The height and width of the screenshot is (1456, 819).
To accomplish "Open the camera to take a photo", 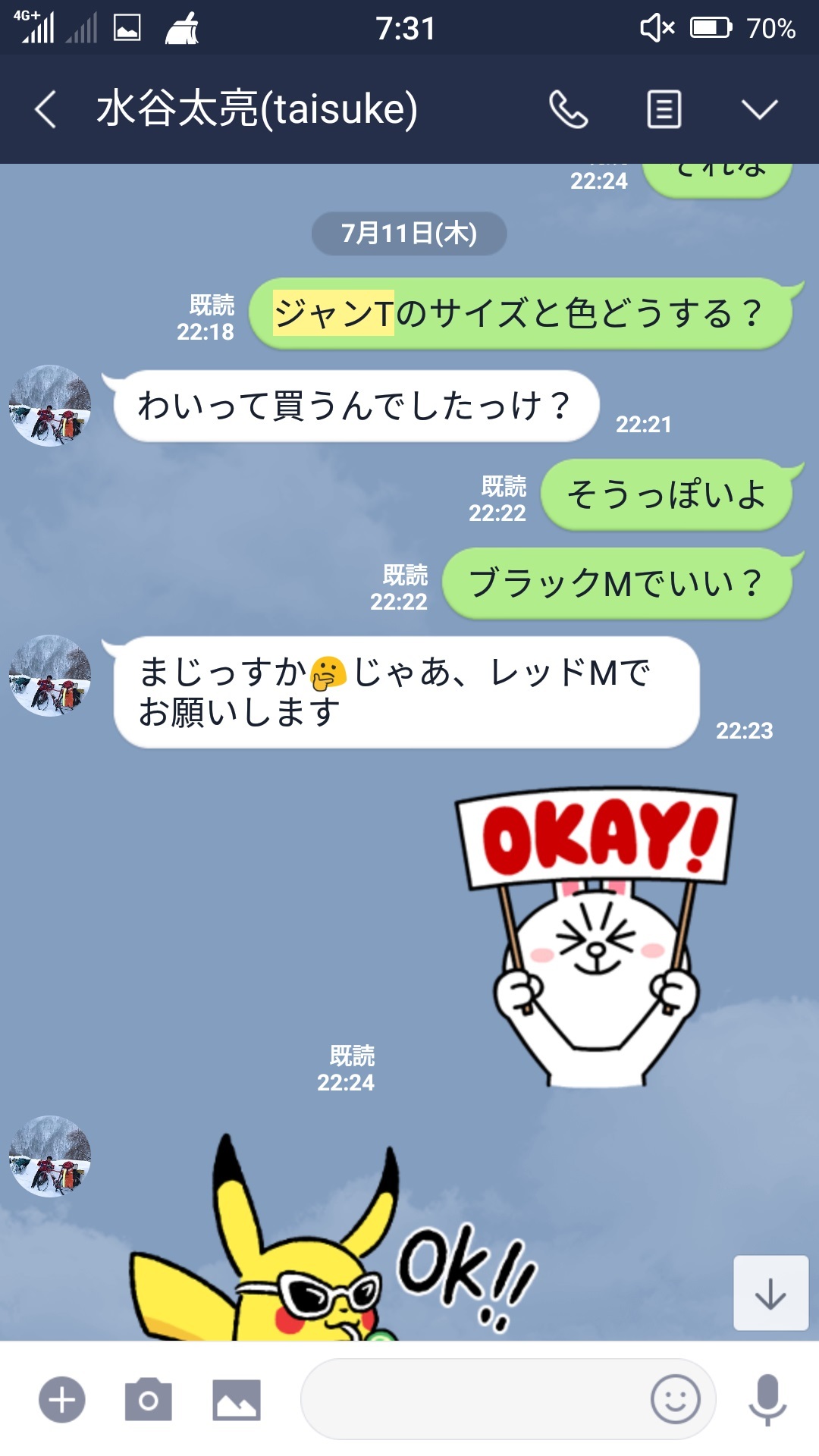I will (x=149, y=1399).
